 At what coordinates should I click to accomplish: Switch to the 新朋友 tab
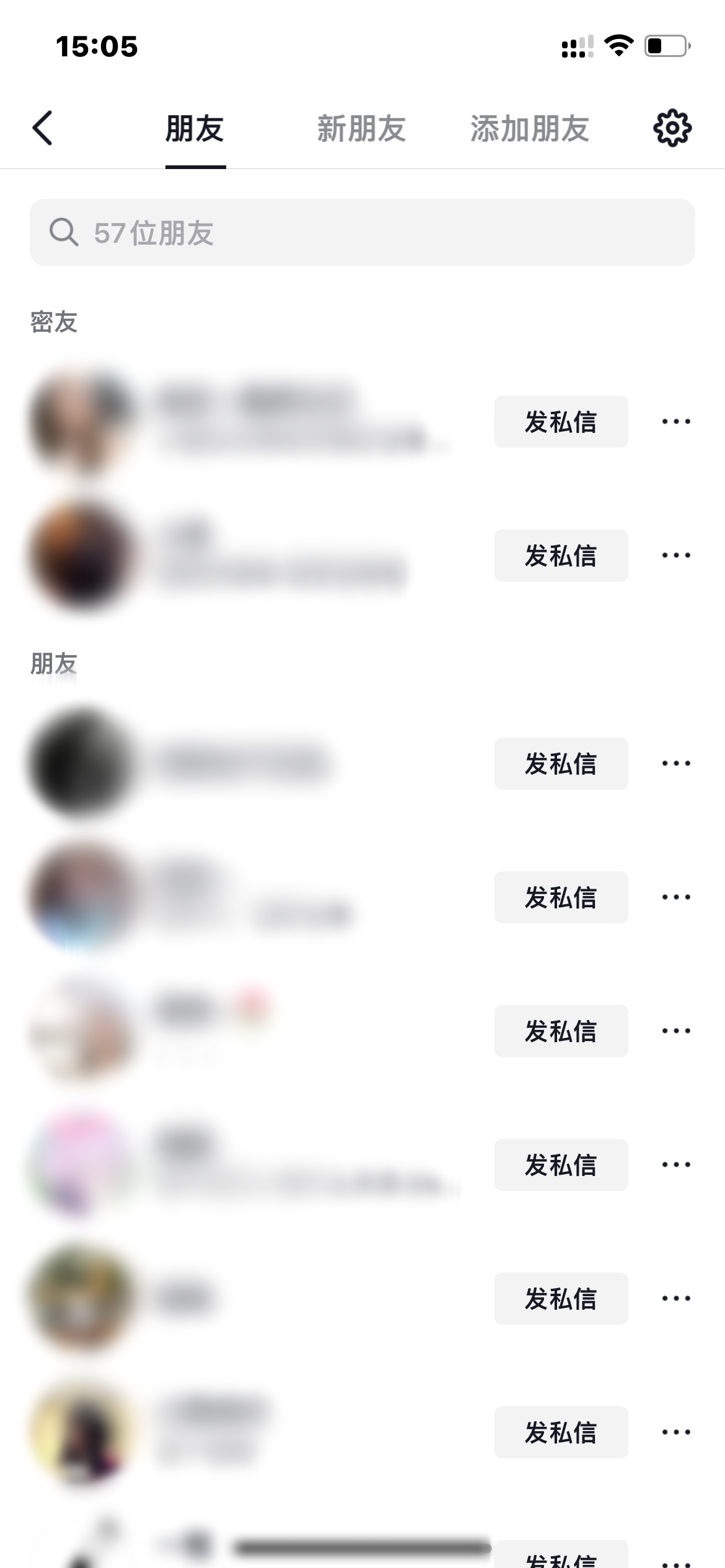click(x=362, y=128)
